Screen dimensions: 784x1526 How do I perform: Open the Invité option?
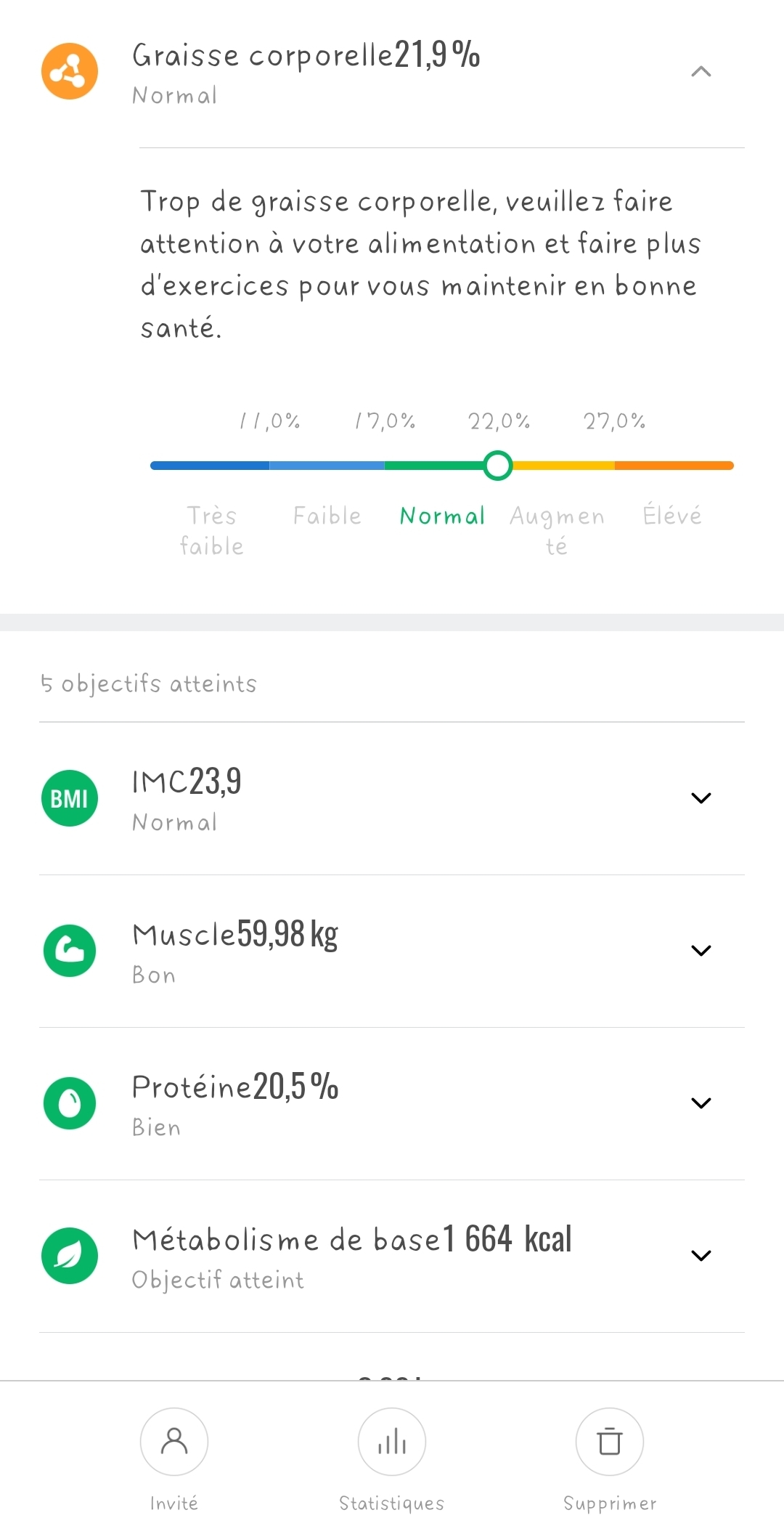coord(174,1442)
